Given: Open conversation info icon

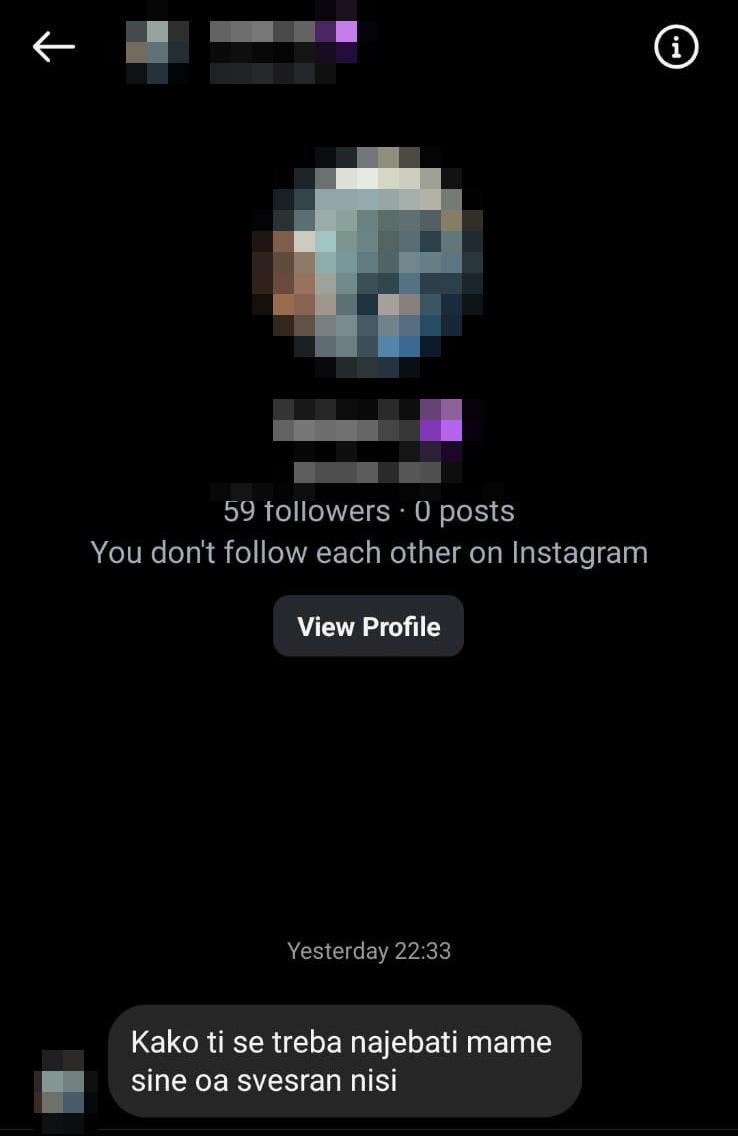Looking at the screenshot, I should pyautogui.click(x=676, y=47).
